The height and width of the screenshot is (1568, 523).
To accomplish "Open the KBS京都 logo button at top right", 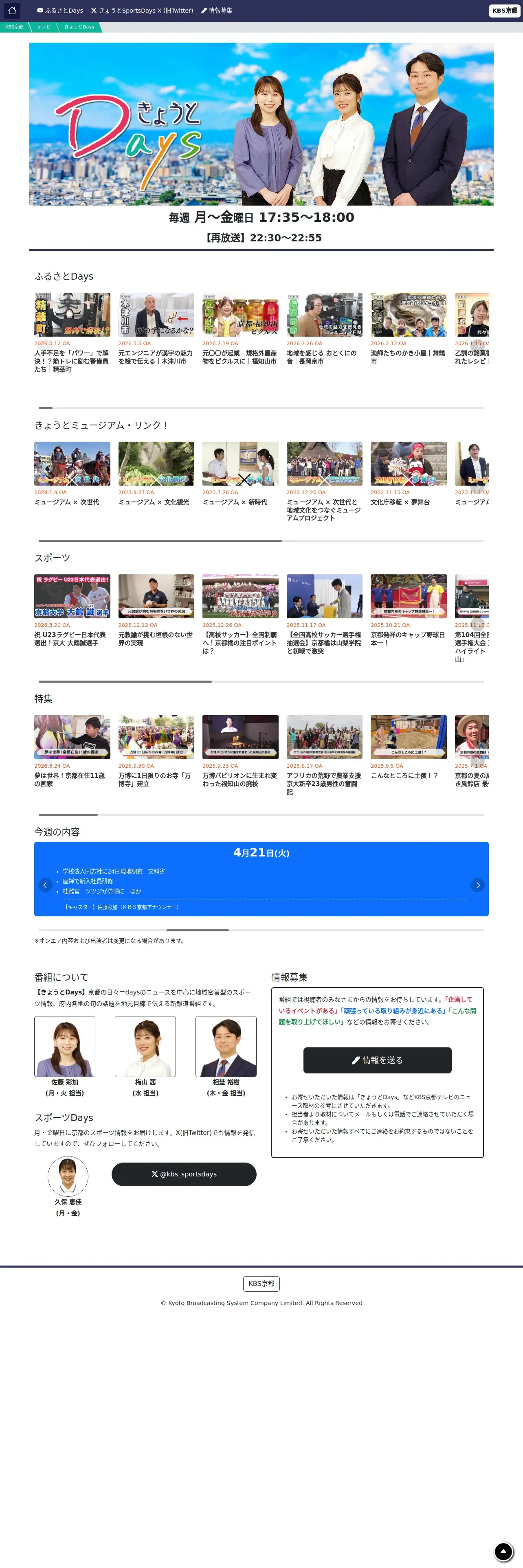I will (505, 10).
